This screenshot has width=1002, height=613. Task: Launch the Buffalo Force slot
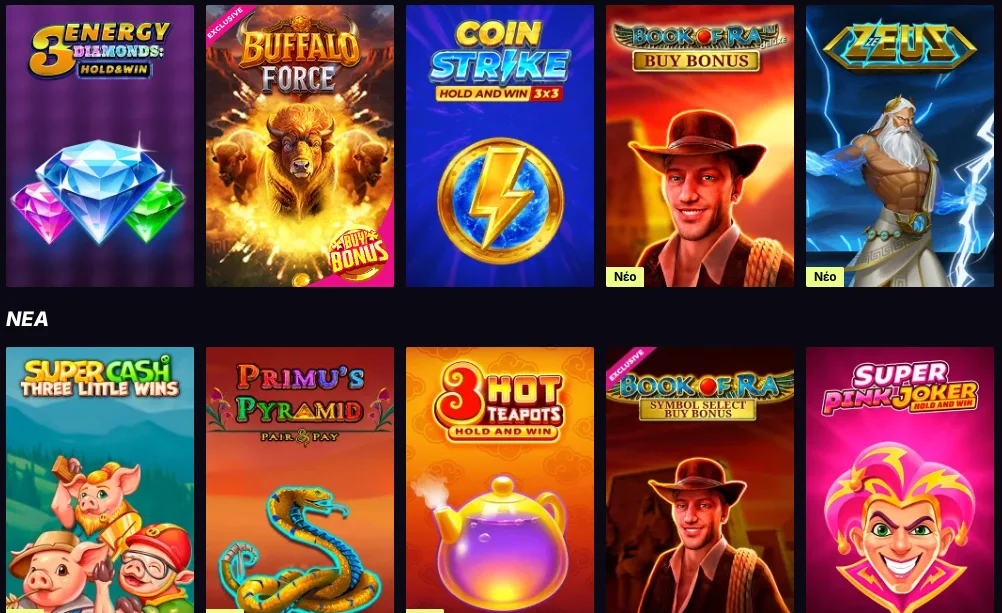(300, 146)
